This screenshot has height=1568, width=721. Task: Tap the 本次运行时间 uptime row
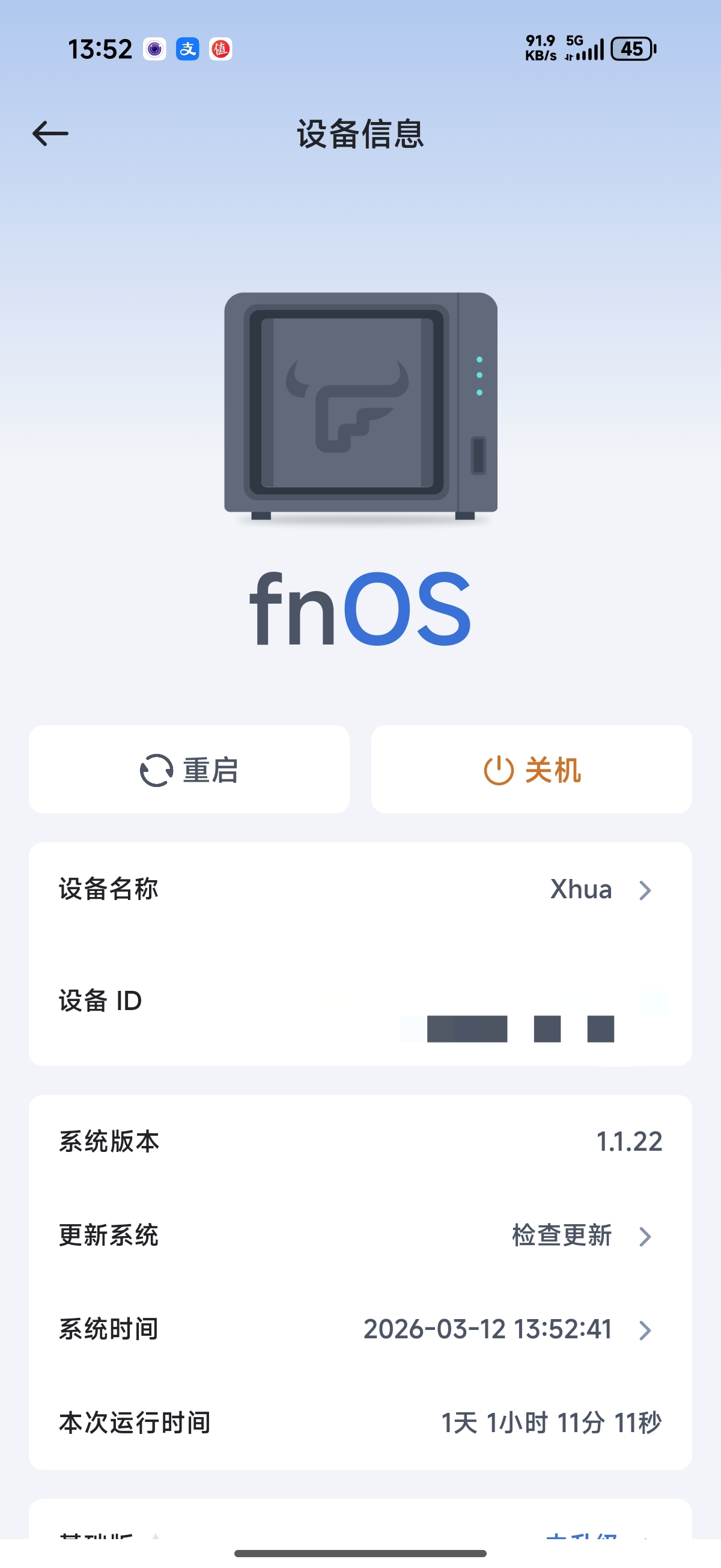[x=360, y=1423]
